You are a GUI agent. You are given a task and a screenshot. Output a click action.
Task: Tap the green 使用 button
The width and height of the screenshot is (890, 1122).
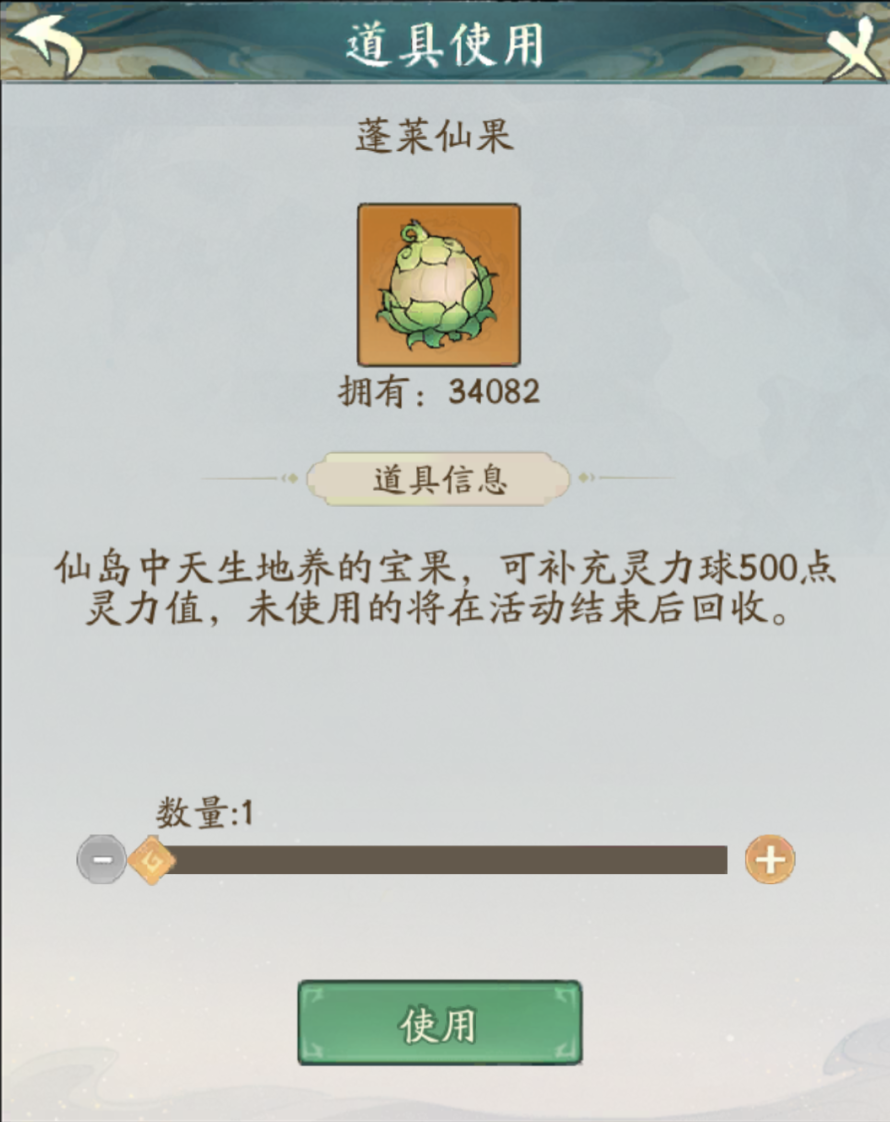[439, 1023]
